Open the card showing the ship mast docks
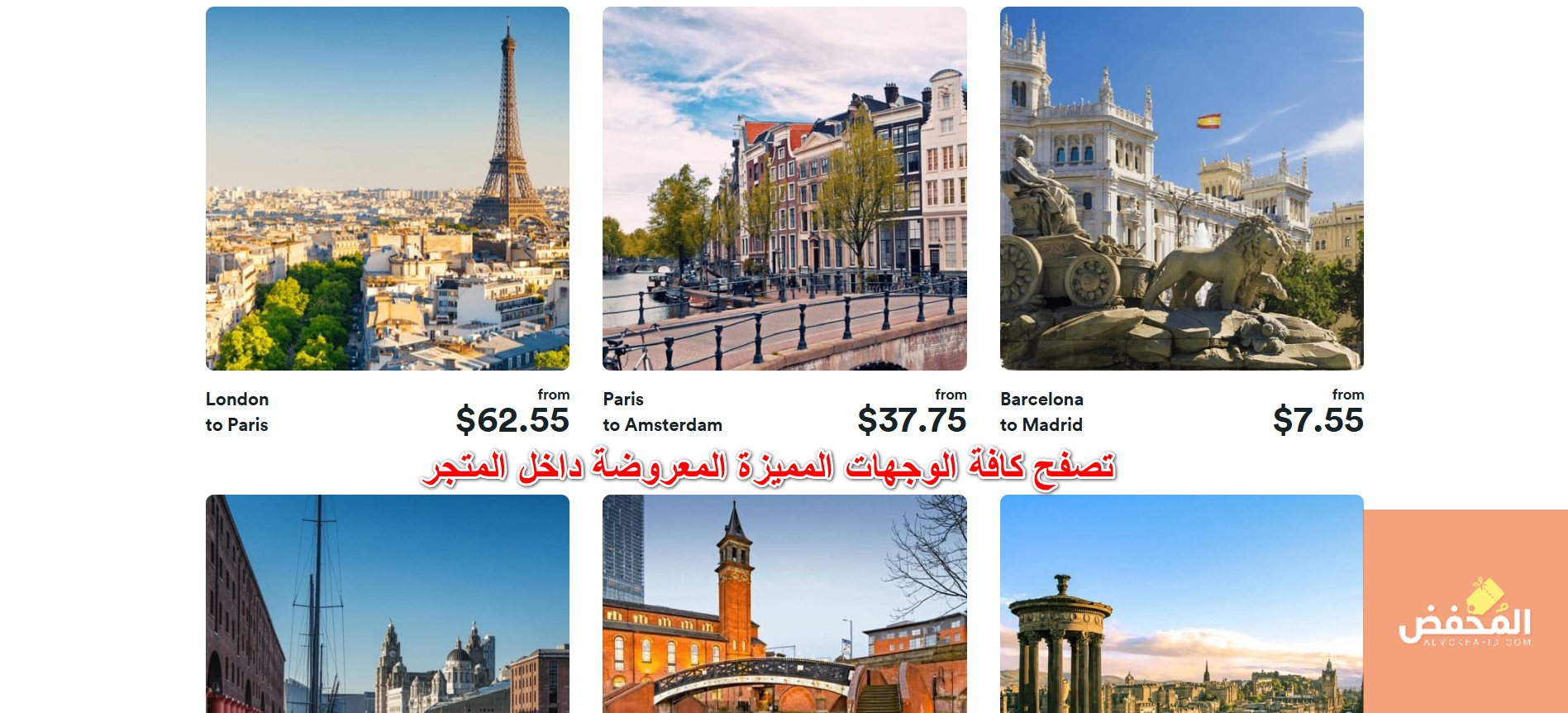The height and width of the screenshot is (713, 1568). tap(387, 604)
